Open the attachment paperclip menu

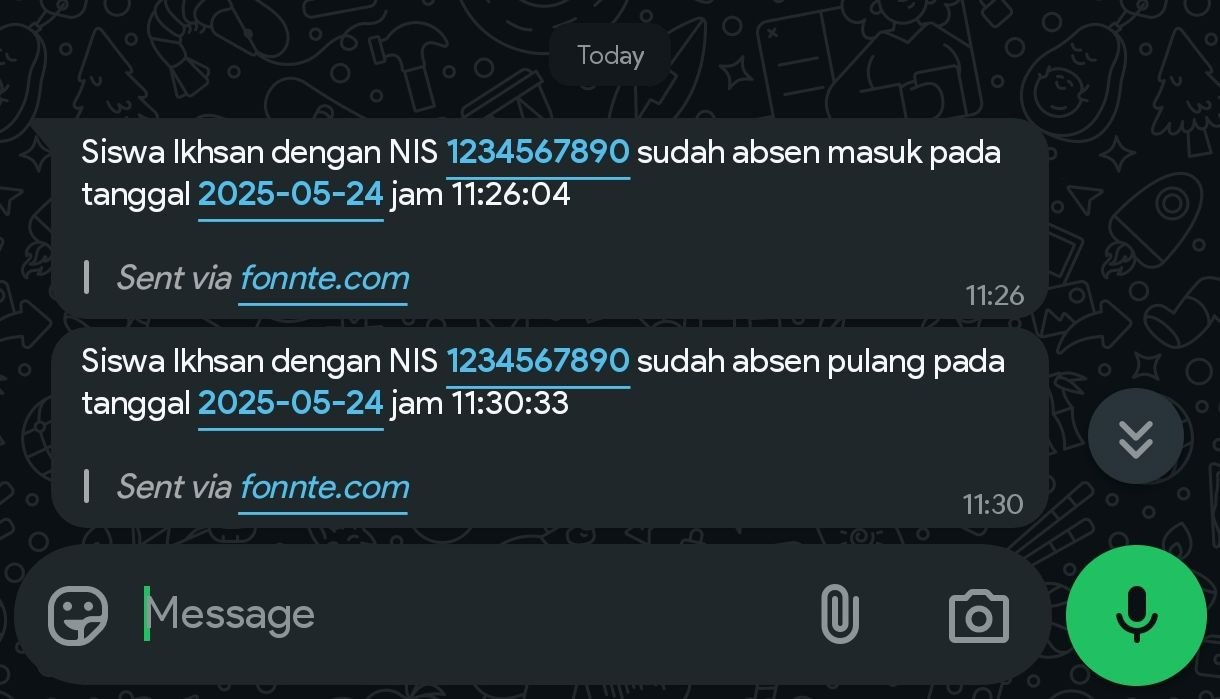839,614
